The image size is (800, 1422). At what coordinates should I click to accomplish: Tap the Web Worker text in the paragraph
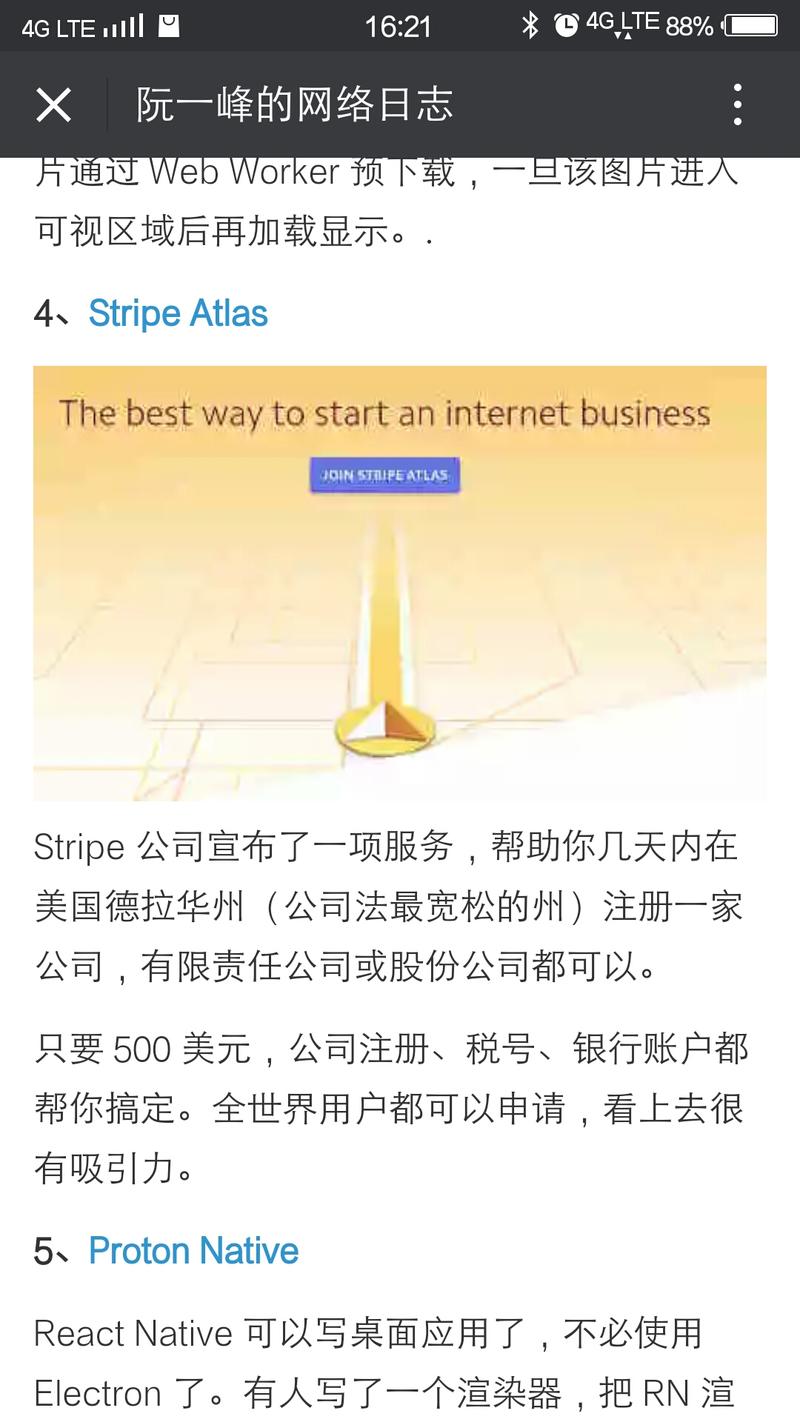[257, 171]
